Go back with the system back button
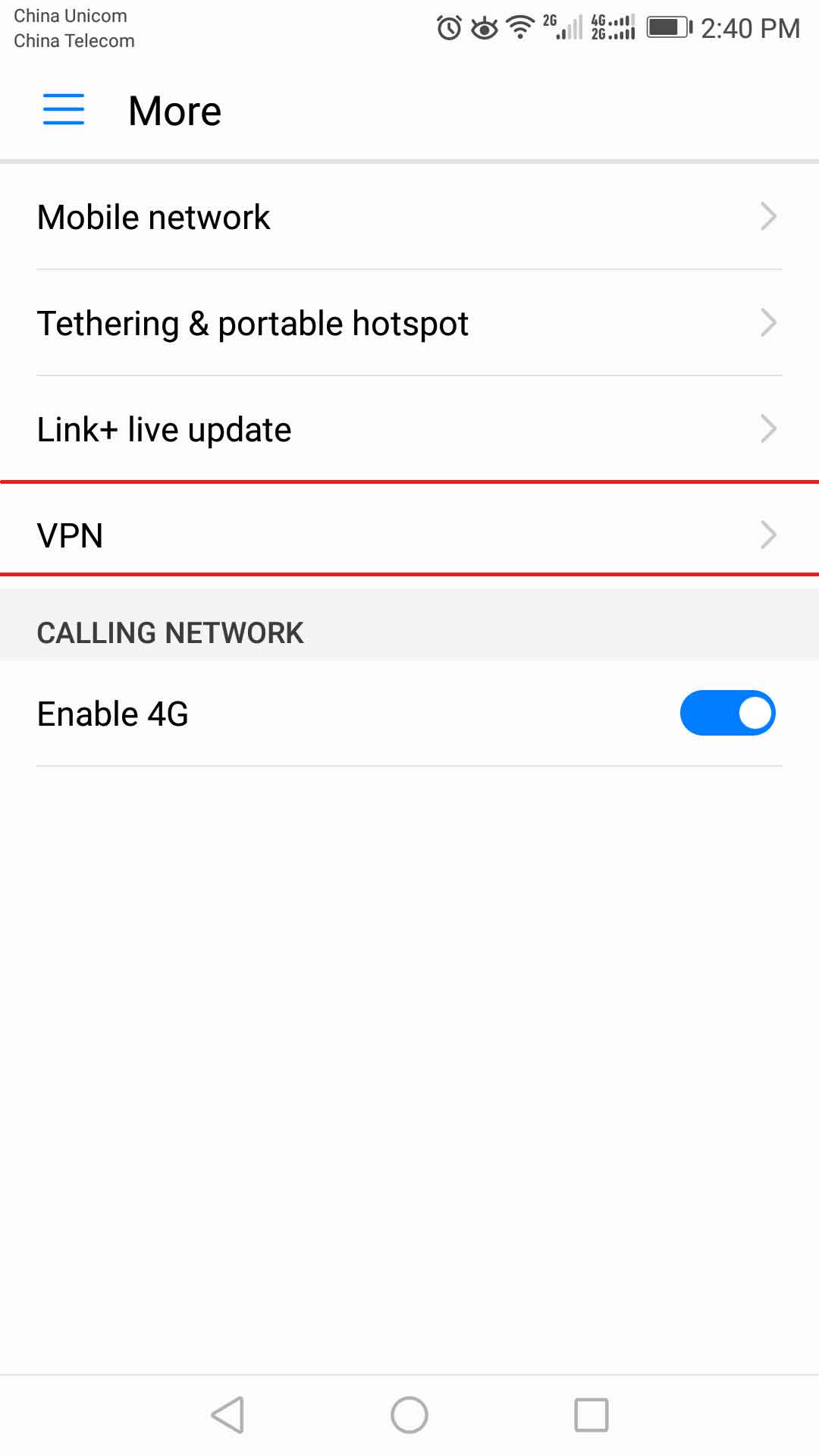819x1456 pixels. pos(227,1415)
